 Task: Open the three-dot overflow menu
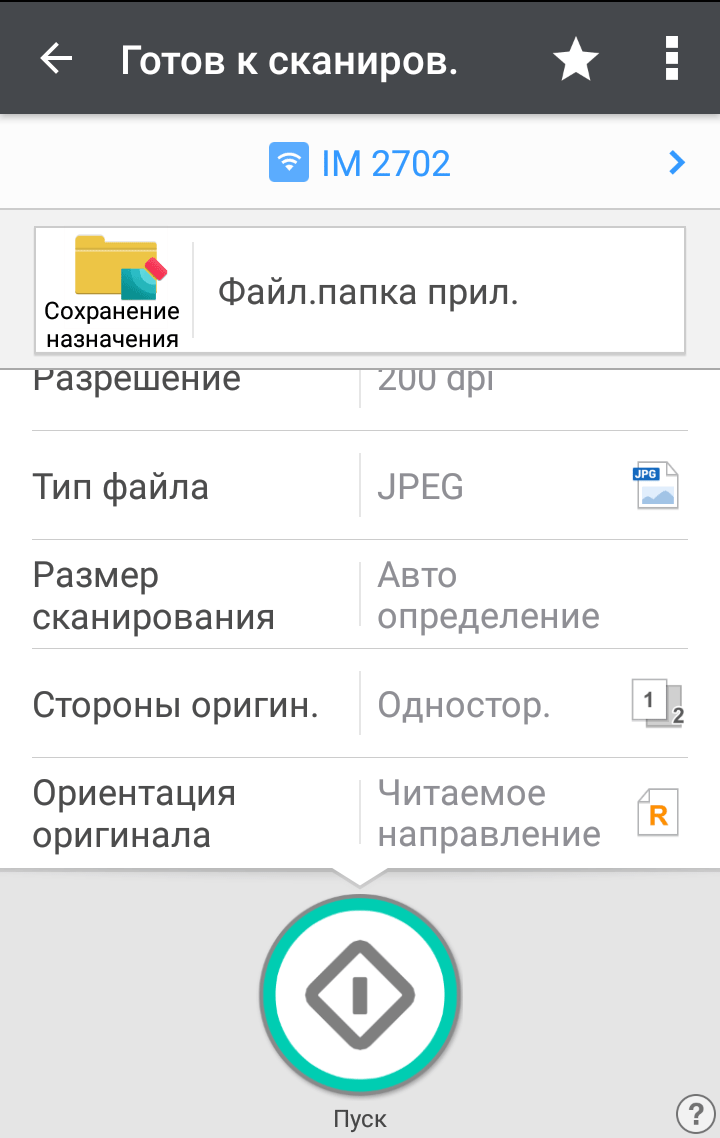pos(671,60)
